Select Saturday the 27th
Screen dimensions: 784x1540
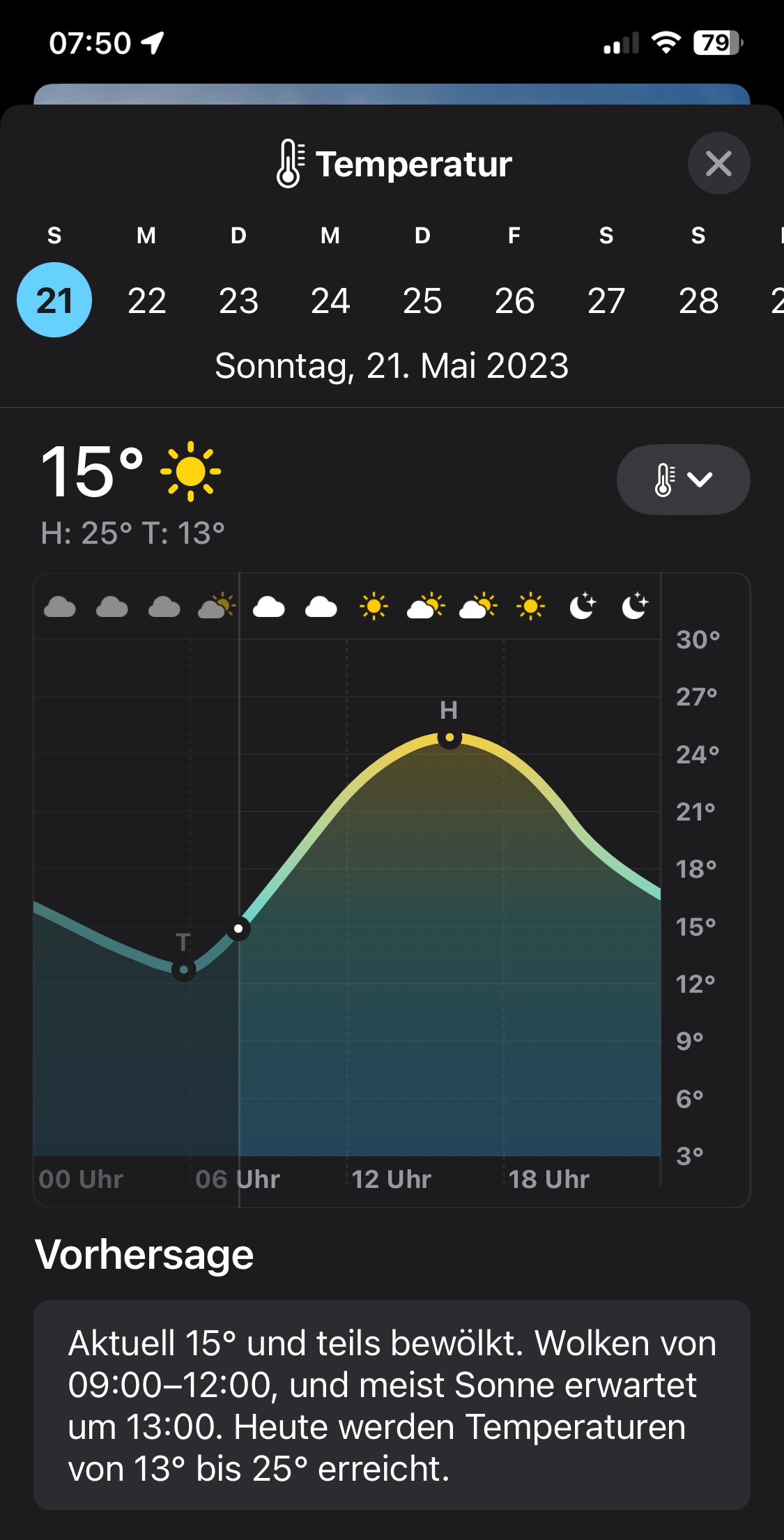pos(606,300)
